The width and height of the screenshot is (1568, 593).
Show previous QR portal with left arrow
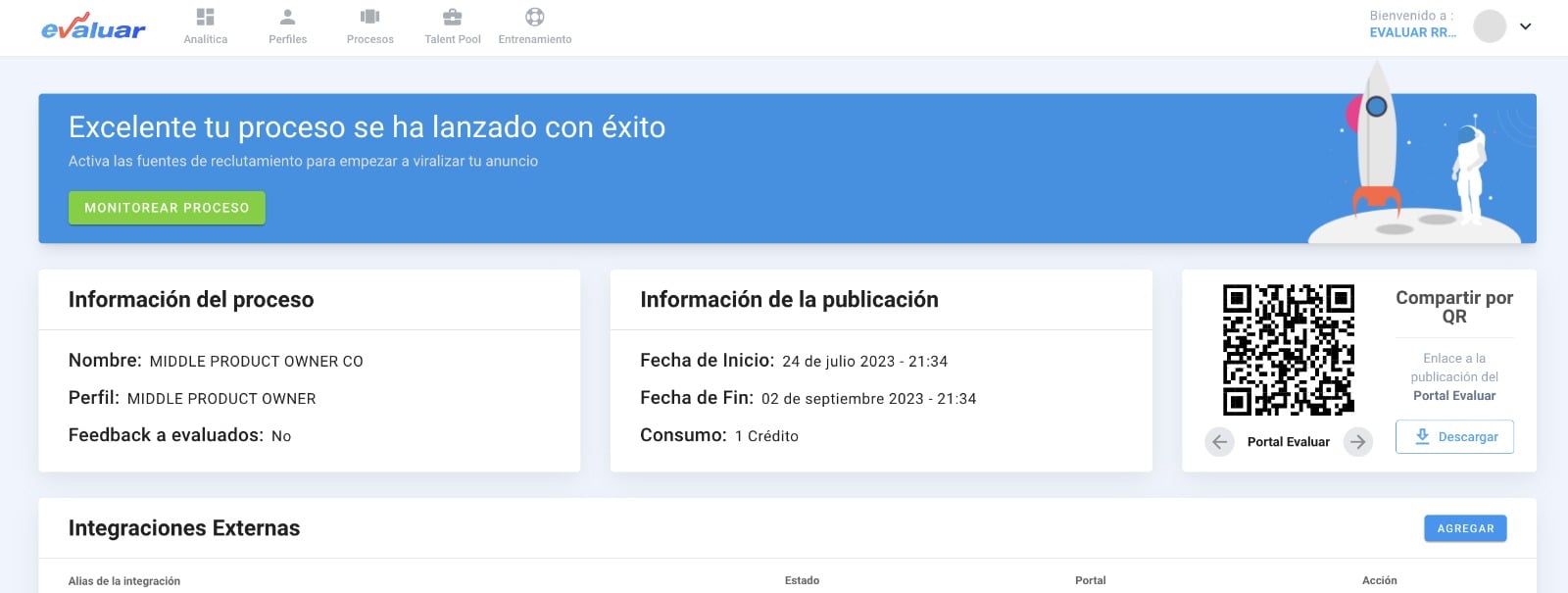[1219, 442]
